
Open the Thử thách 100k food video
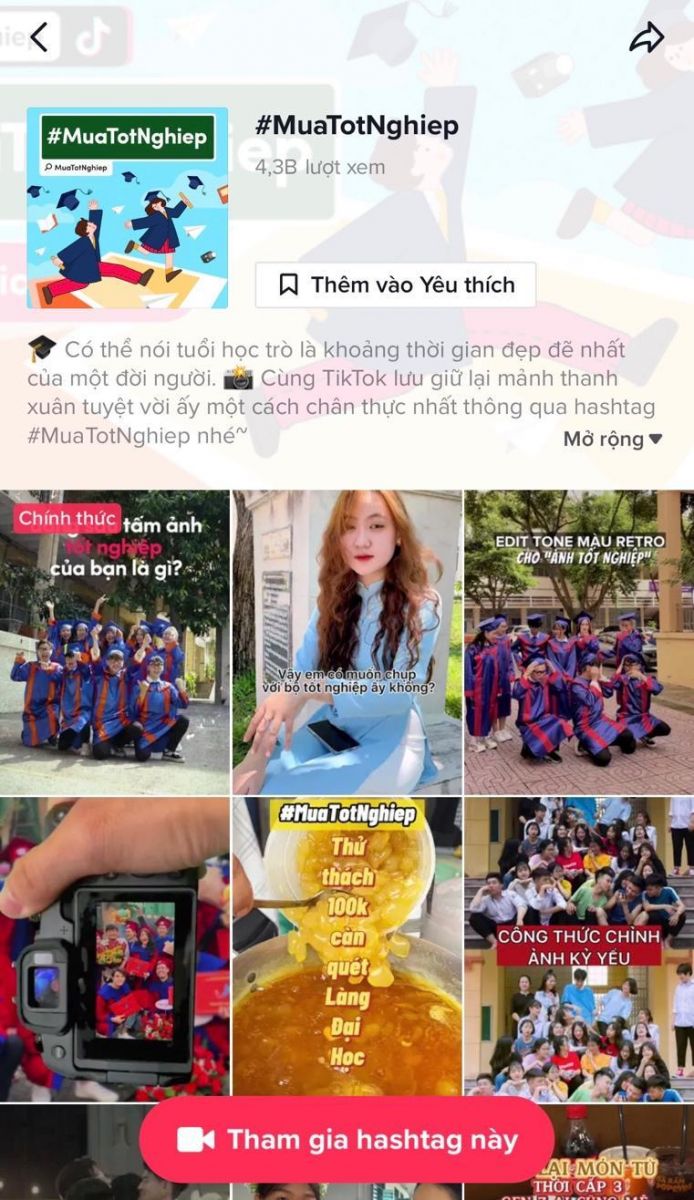click(347, 948)
